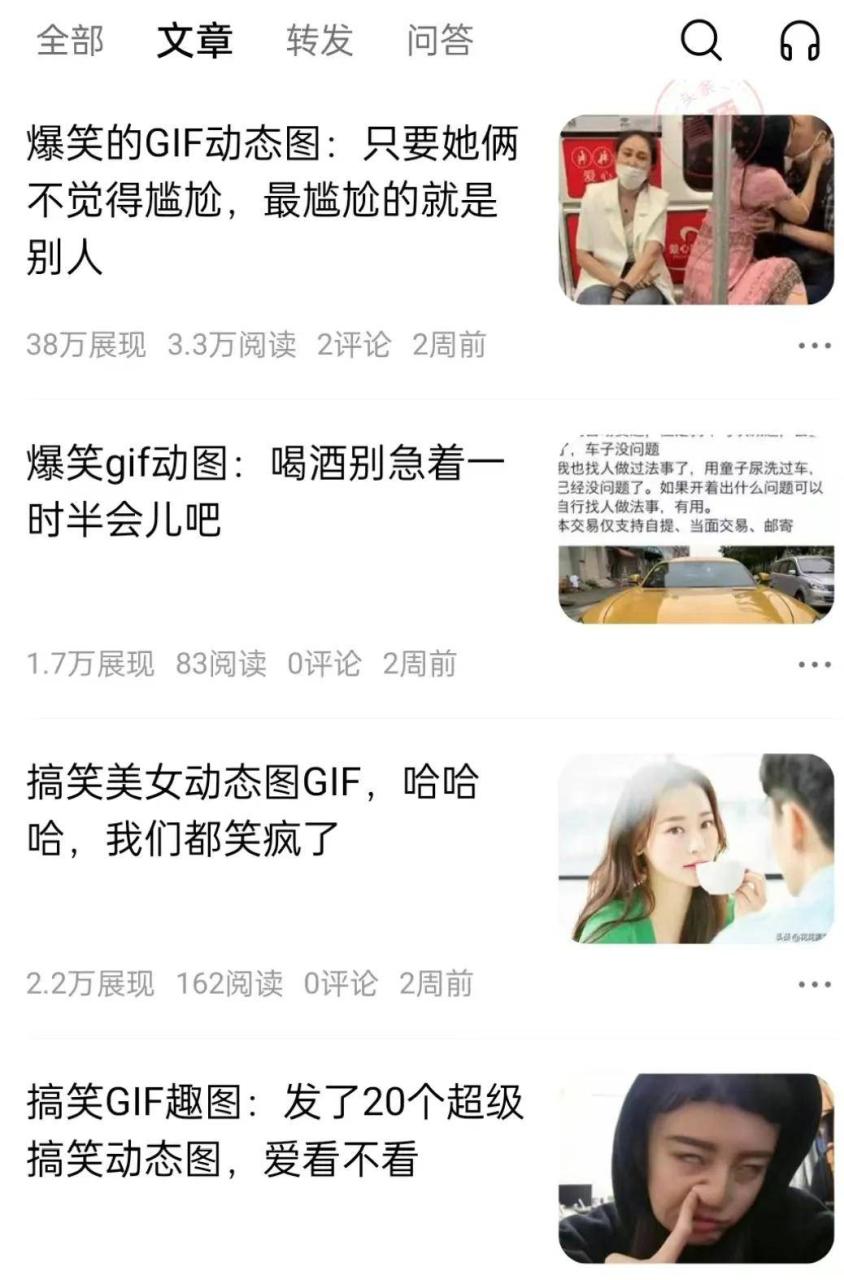Open the 问答 tab
The height and width of the screenshot is (1280, 844).
click(439, 41)
